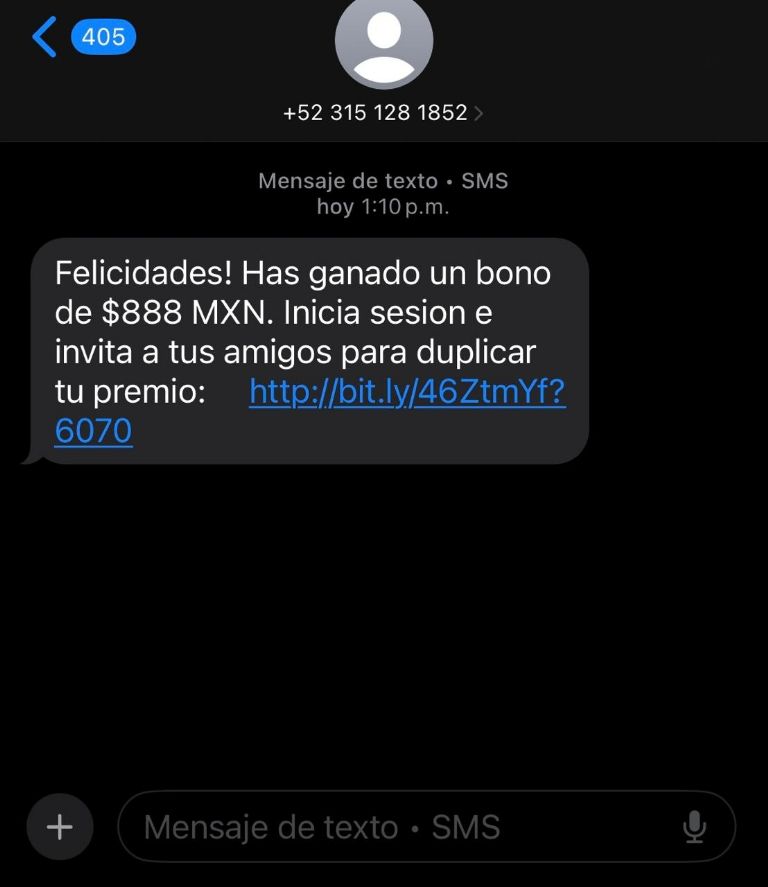
Task: Start voice dictation with the microphone
Action: click(694, 827)
